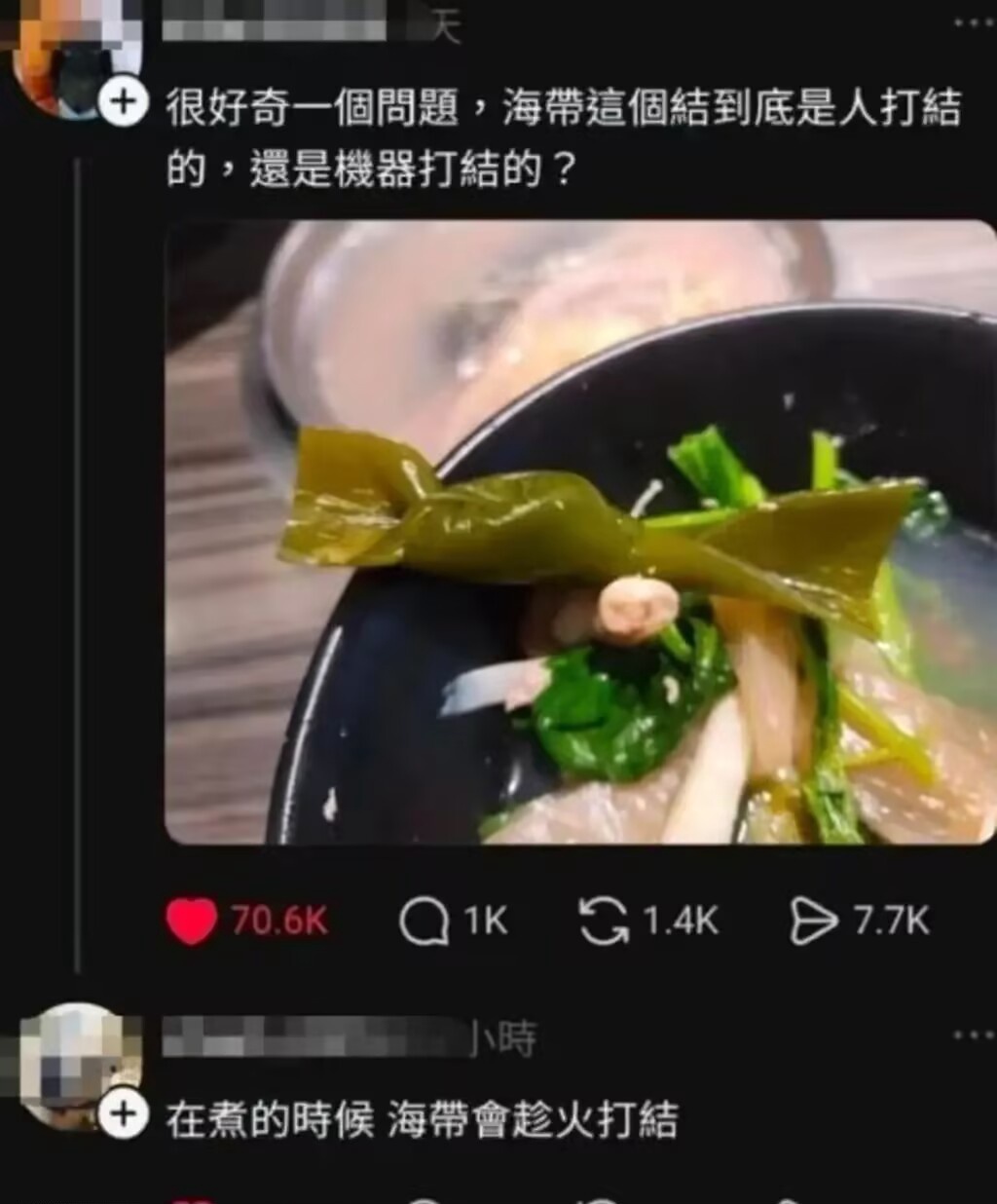Open overflow menu on the kelp post

coord(973,21)
